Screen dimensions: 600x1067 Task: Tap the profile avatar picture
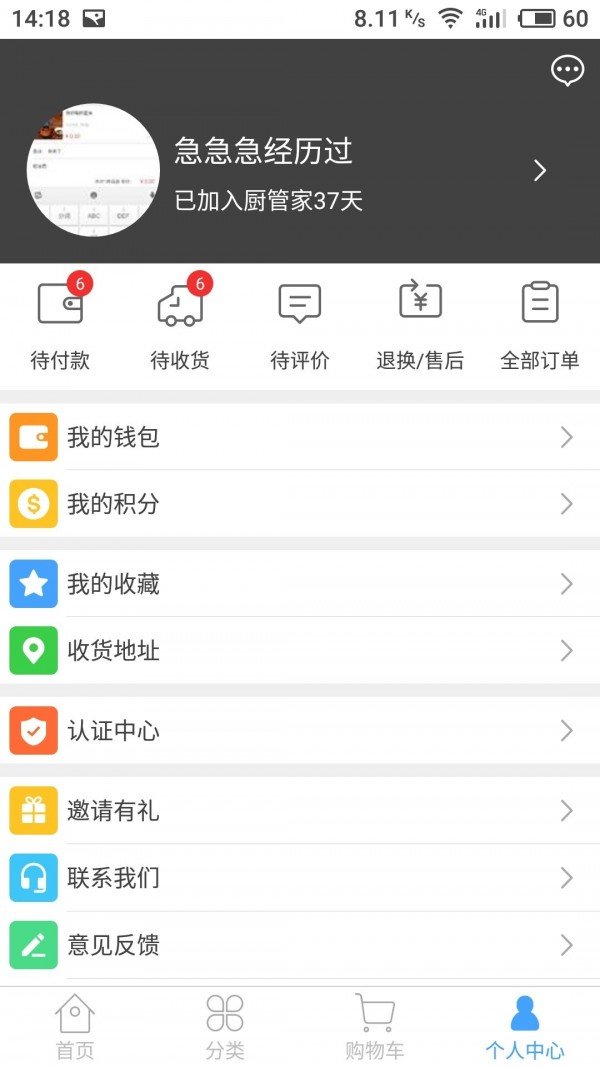tap(93, 170)
